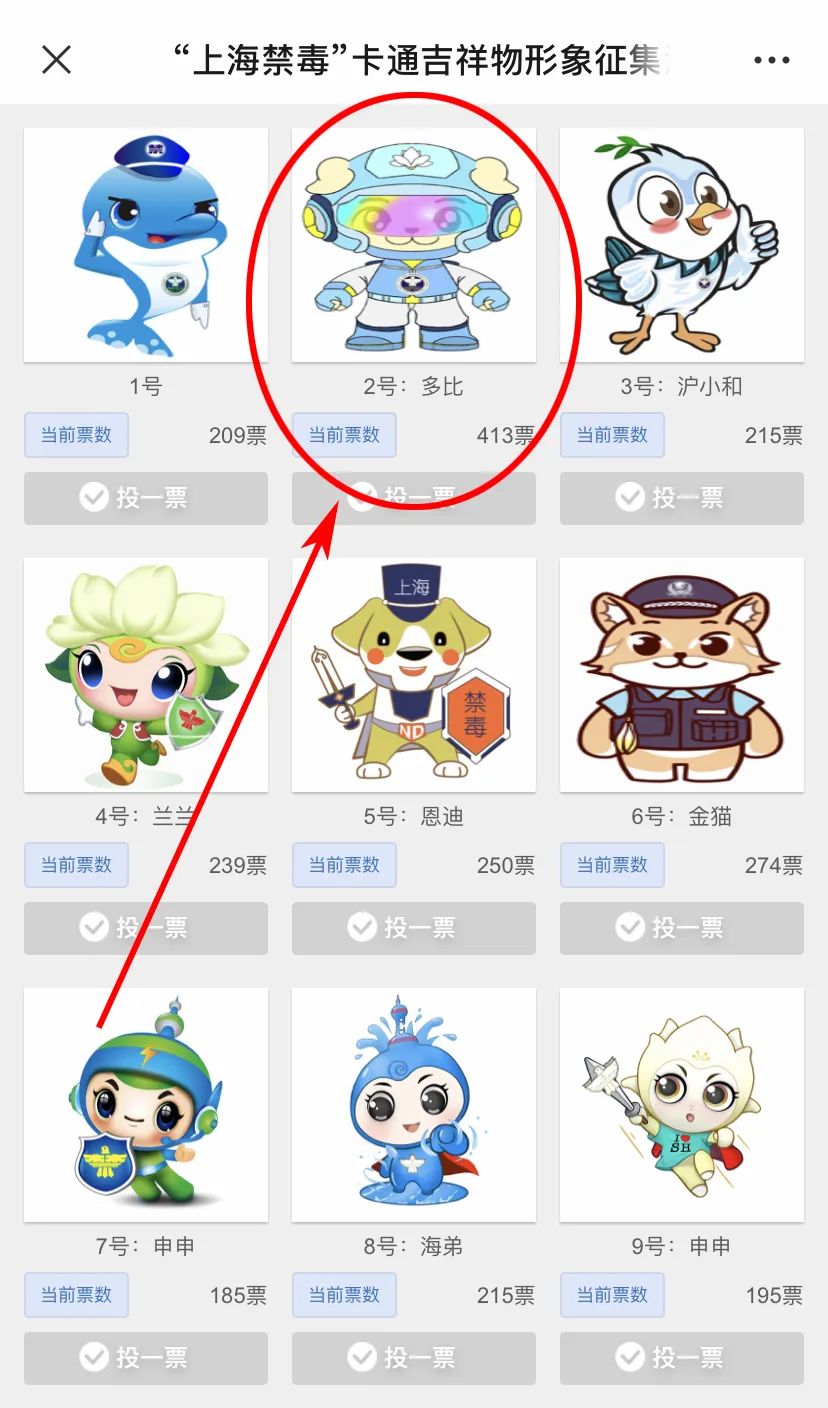Viewport: 828px width, 1408px height.
Task: Vote for 7号 申申
Action: tap(146, 1358)
